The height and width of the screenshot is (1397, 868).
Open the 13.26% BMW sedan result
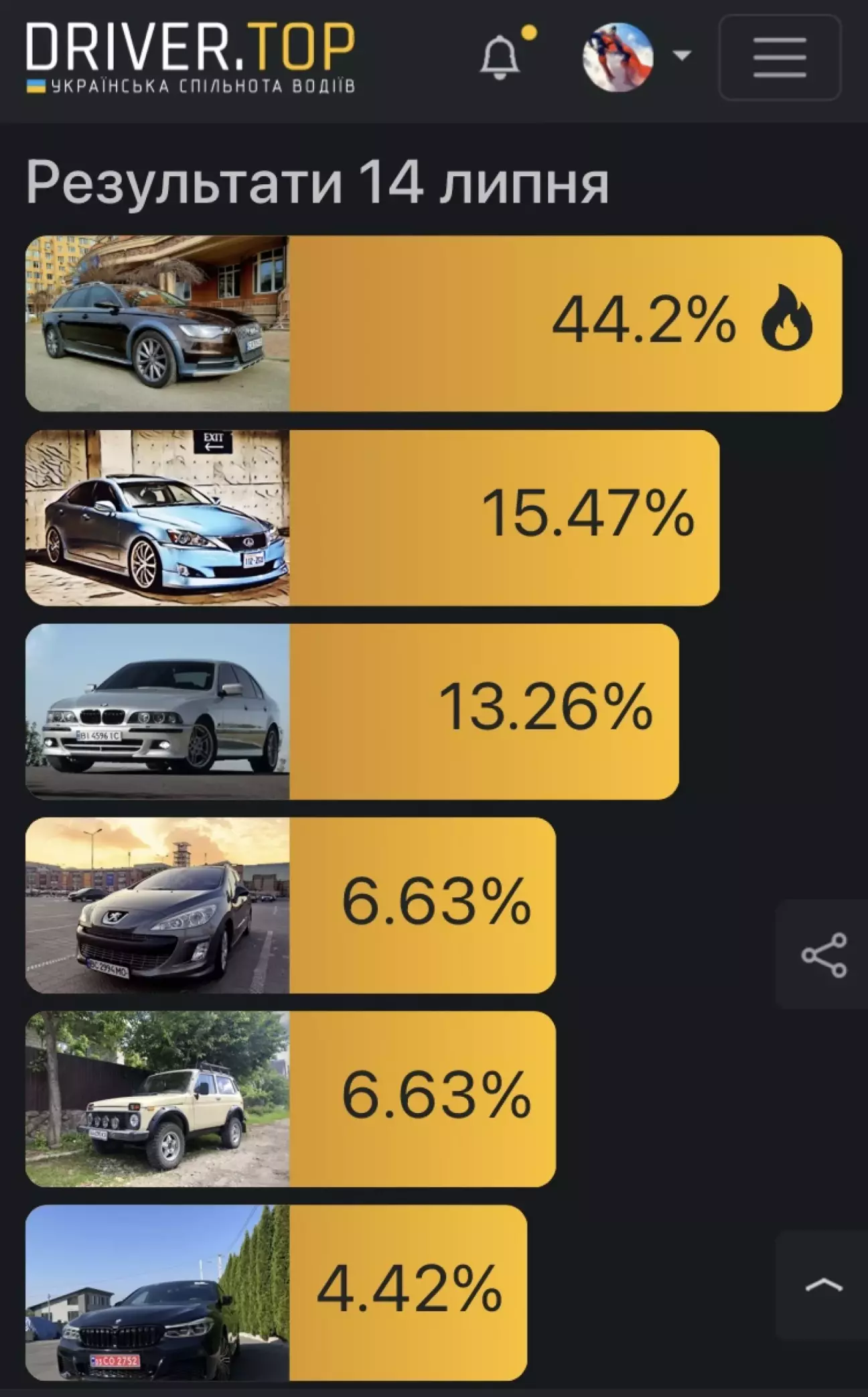point(352,711)
